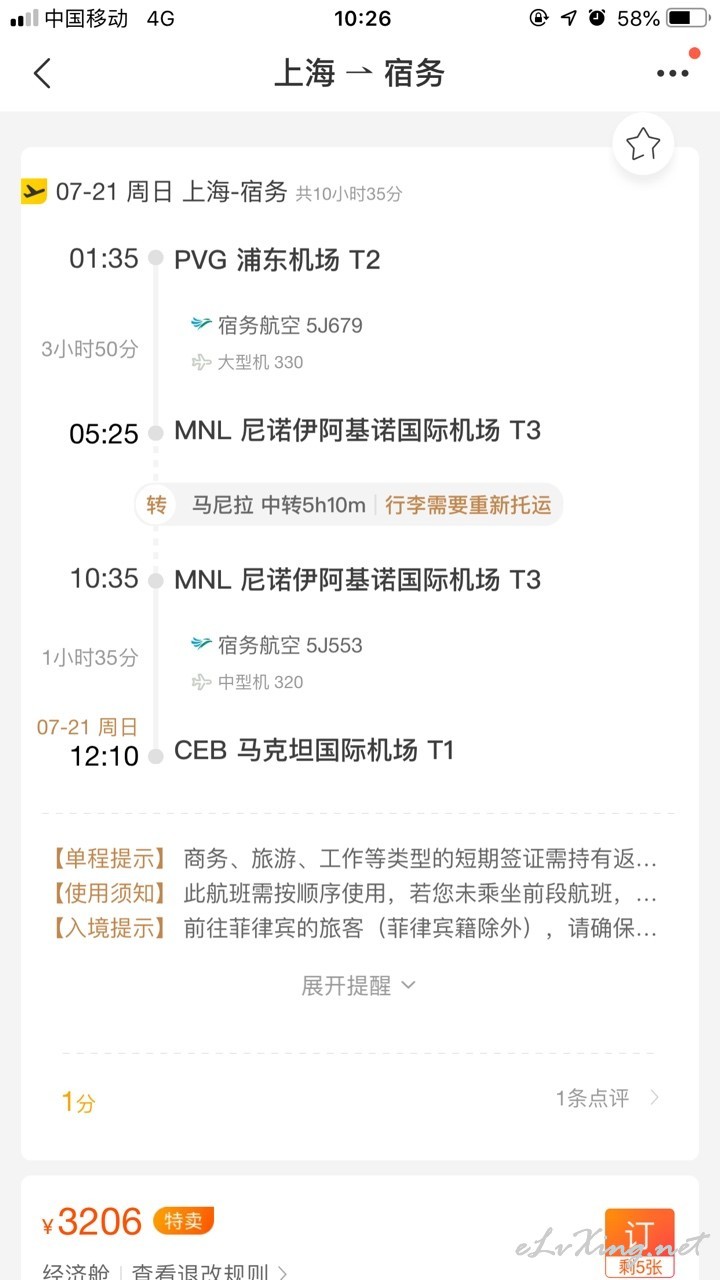Tap the orange 订 booking button

[x=640, y=1242]
